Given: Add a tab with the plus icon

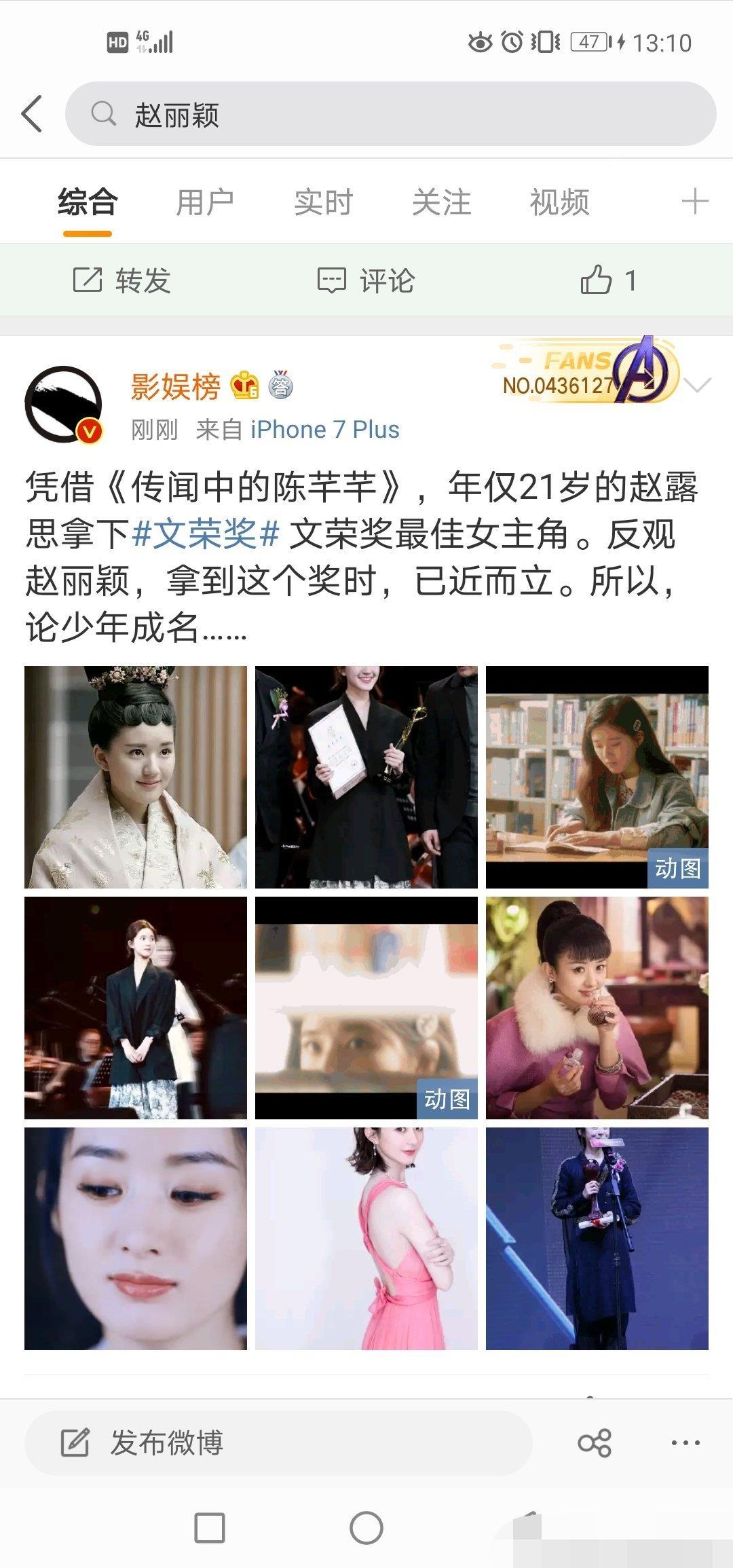Looking at the screenshot, I should coord(694,202).
